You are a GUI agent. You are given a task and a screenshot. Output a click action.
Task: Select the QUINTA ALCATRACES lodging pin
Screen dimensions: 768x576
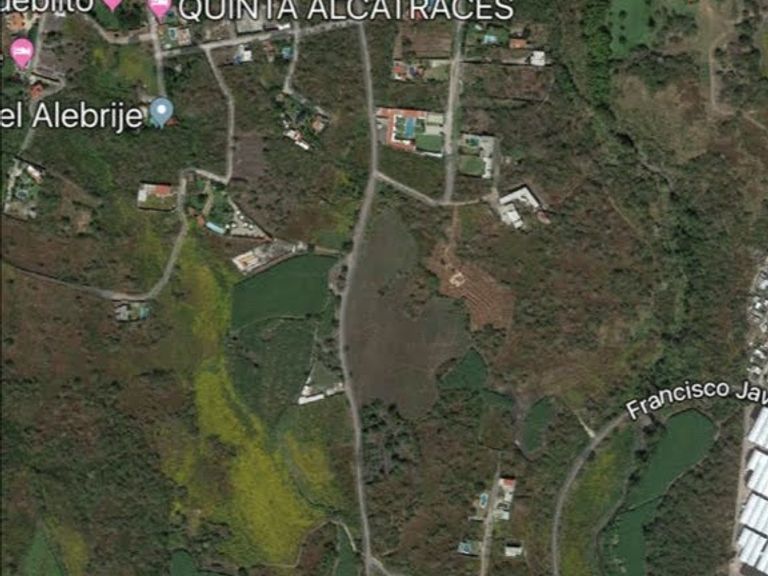point(160,8)
